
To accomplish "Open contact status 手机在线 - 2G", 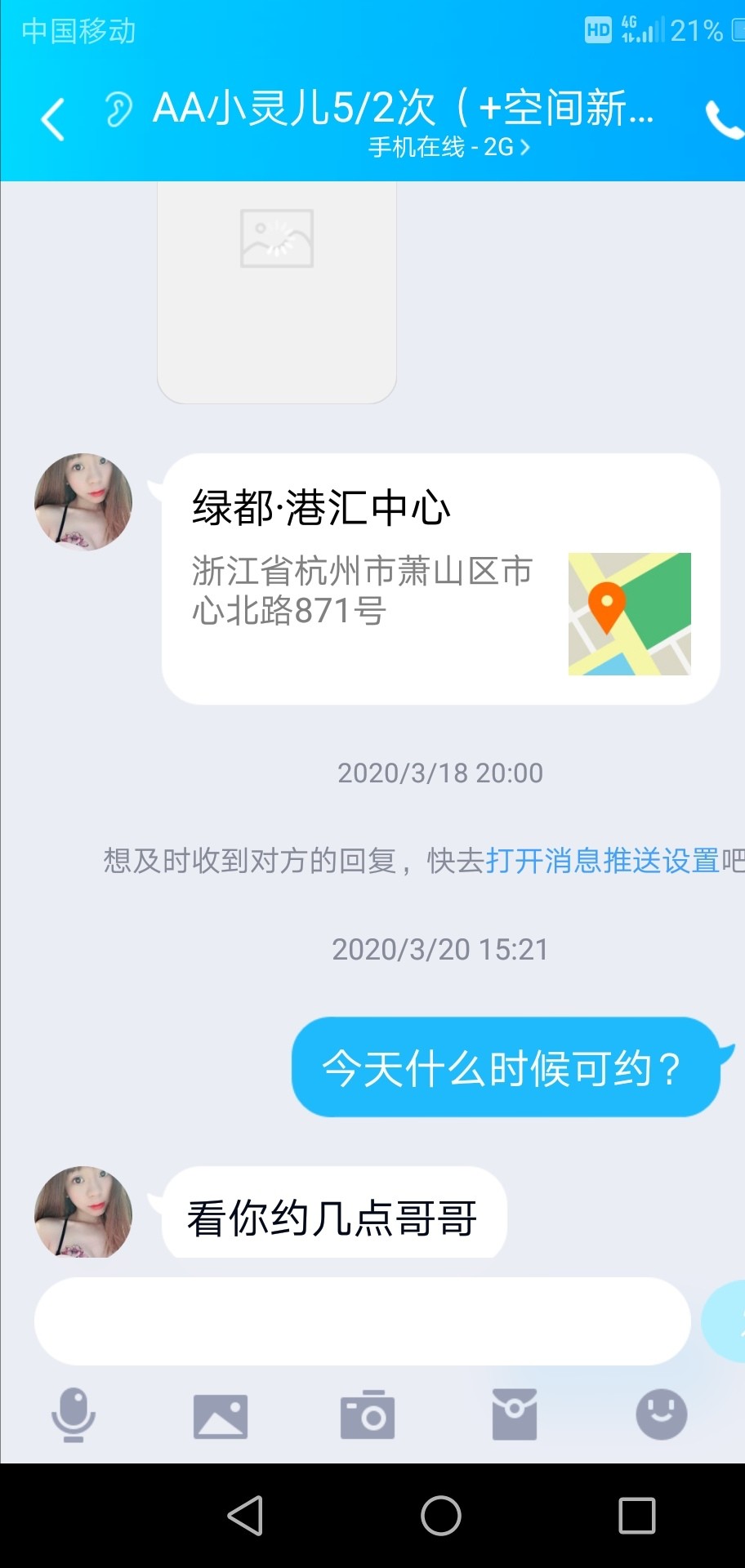I will [448, 147].
